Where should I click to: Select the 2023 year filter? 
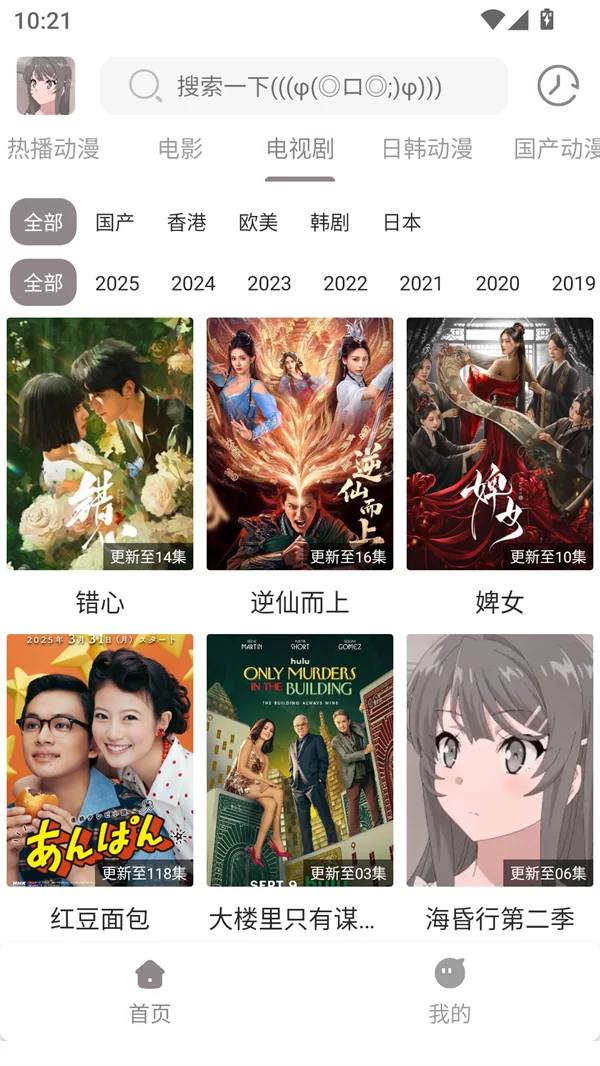click(269, 283)
